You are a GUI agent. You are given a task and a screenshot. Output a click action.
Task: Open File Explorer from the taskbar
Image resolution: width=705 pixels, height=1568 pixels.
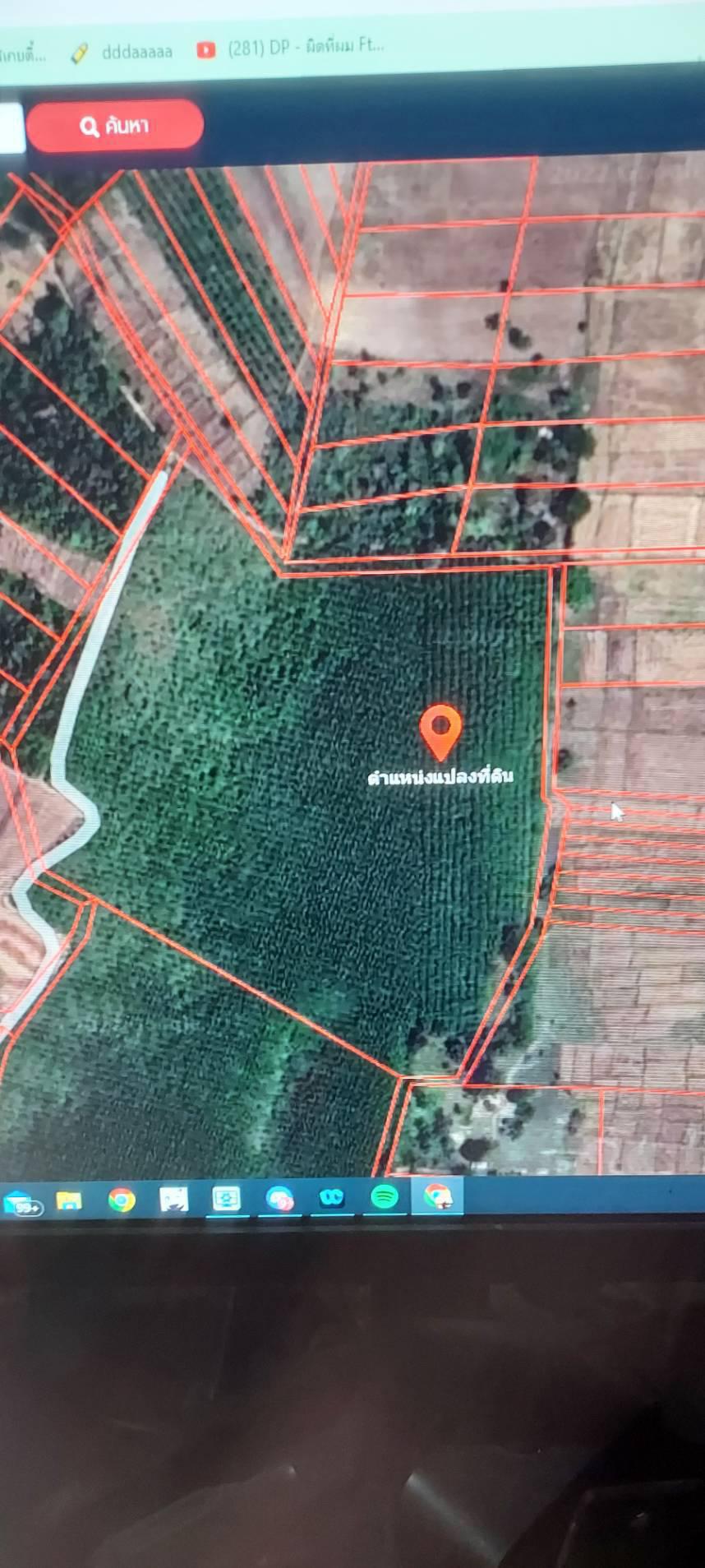point(69,1201)
